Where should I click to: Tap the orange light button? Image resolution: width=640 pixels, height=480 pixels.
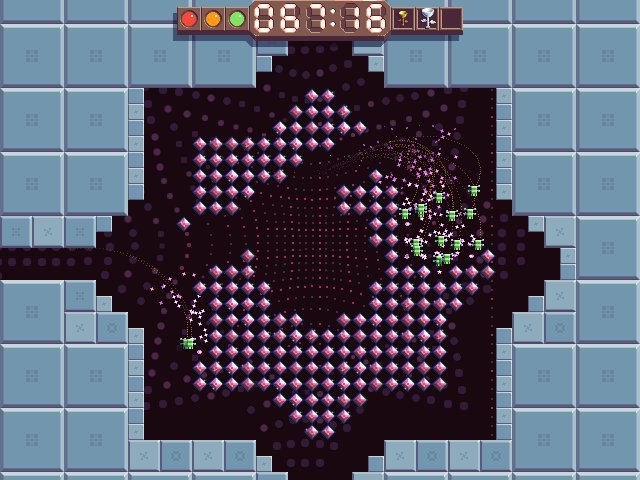click(x=213, y=19)
